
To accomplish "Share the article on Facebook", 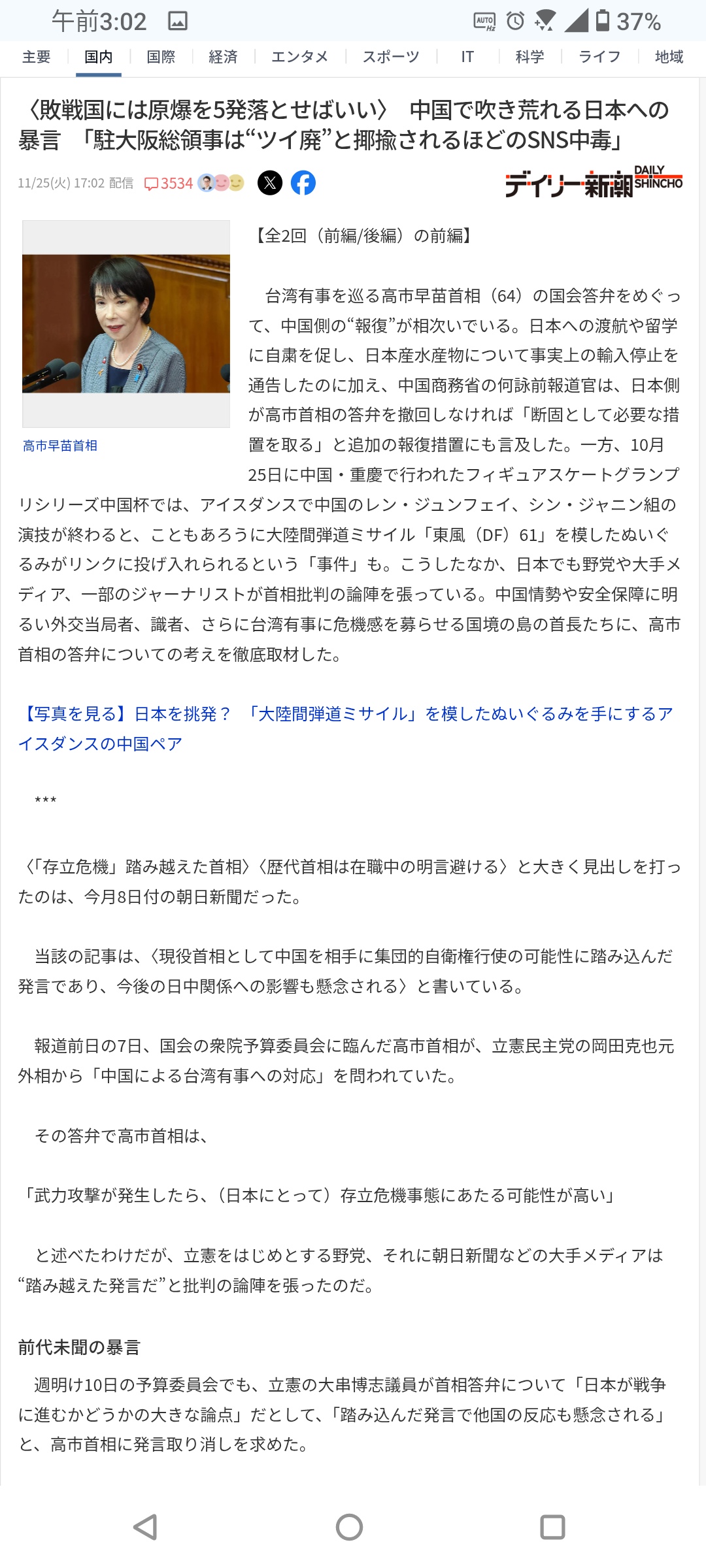I will tap(303, 183).
